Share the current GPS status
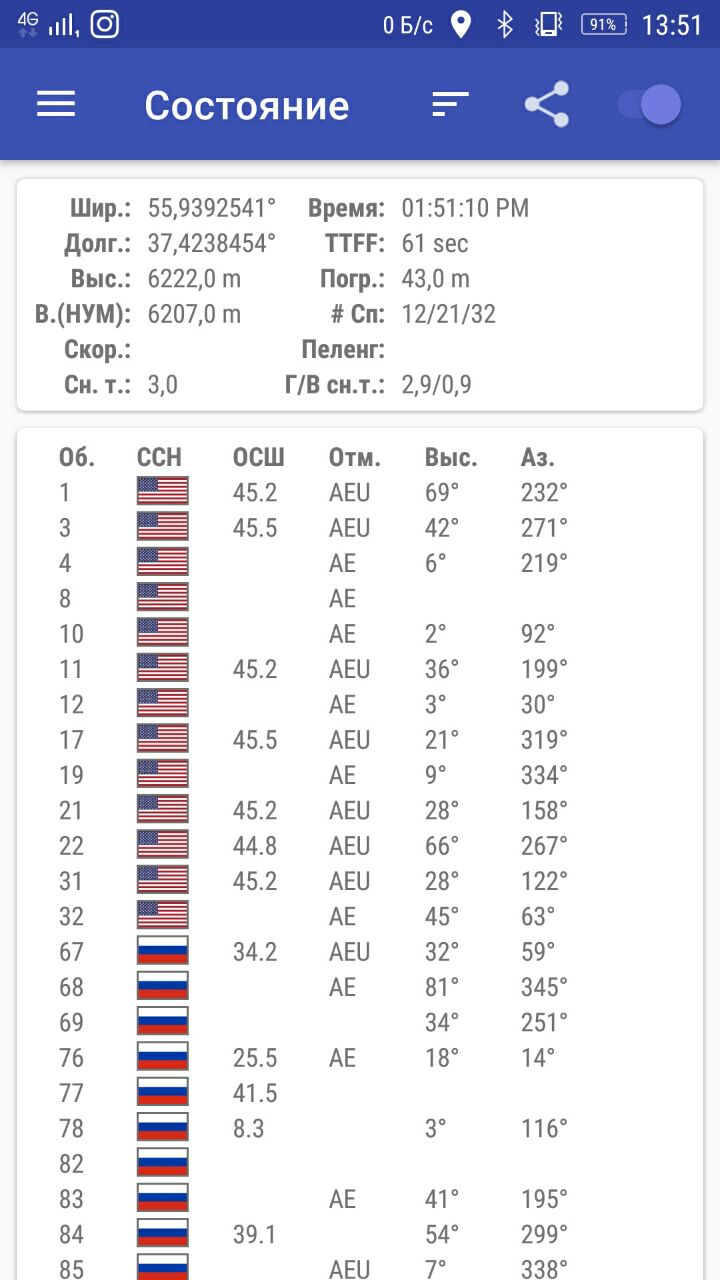The height and width of the screenshot is (1280, 720). (x=547, y=104)
